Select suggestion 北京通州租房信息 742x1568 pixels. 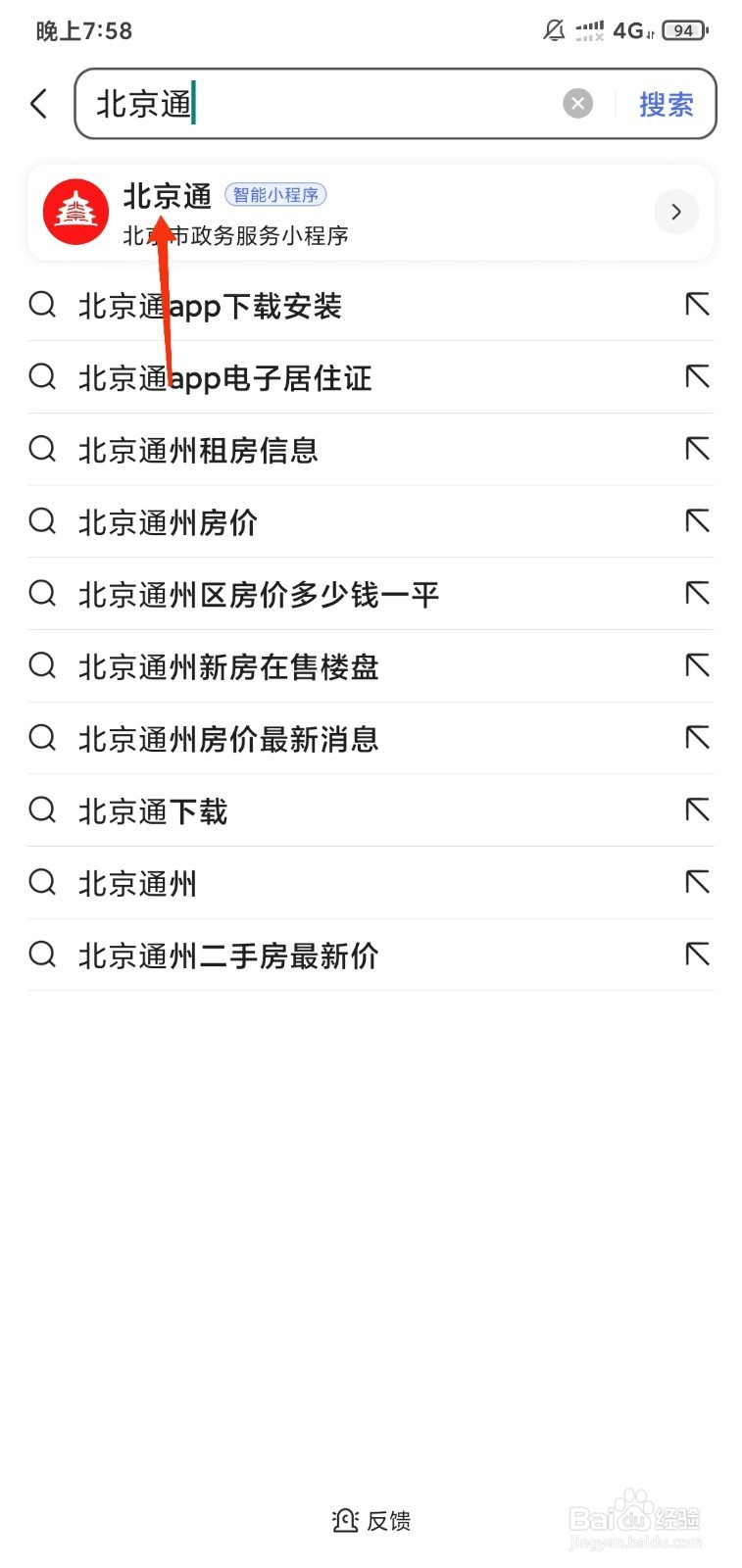371,450
